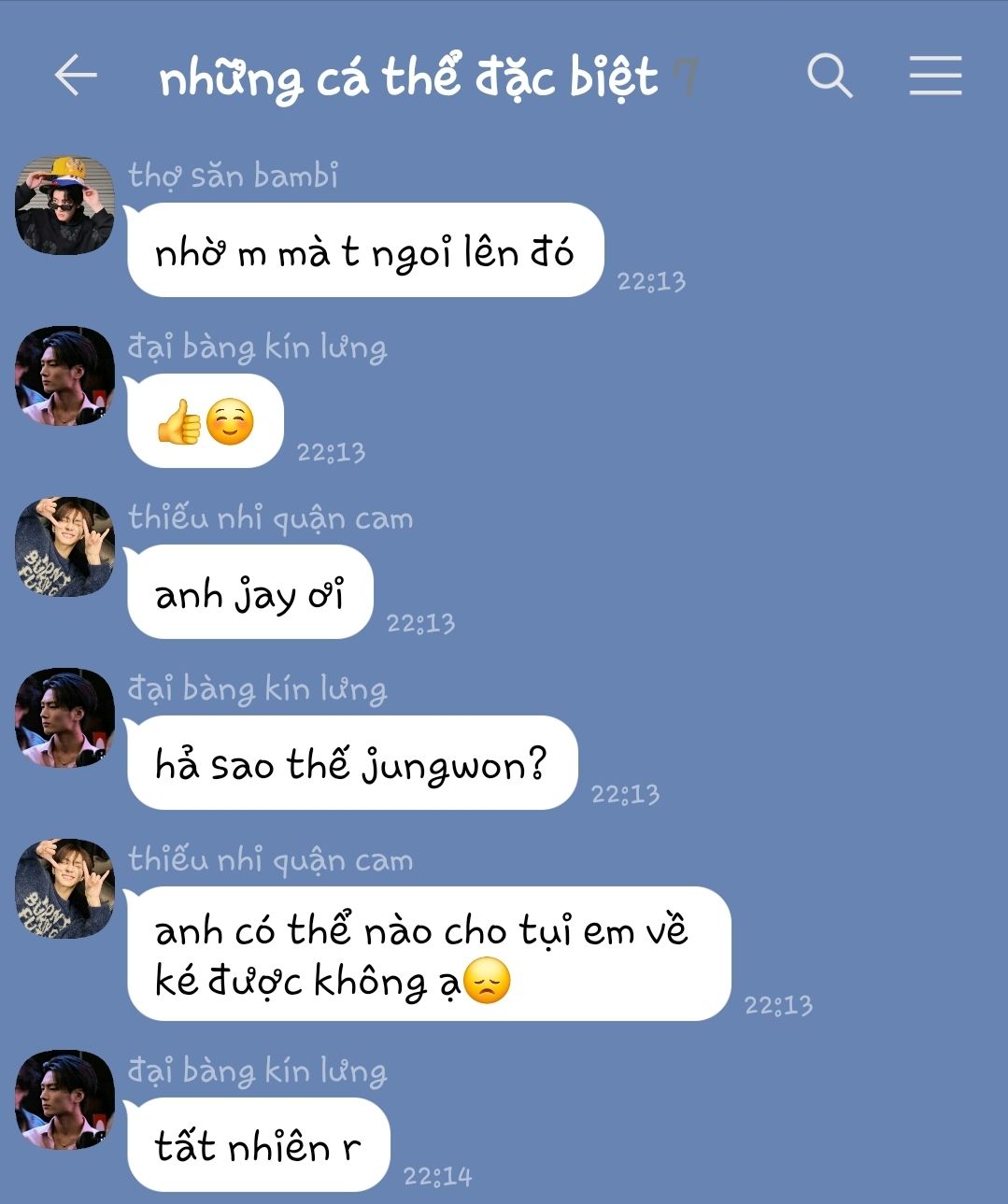Open thợ săn bambi's profile picture
Viewport: 1008px width, 1204px height.
(x=64, y=205)
